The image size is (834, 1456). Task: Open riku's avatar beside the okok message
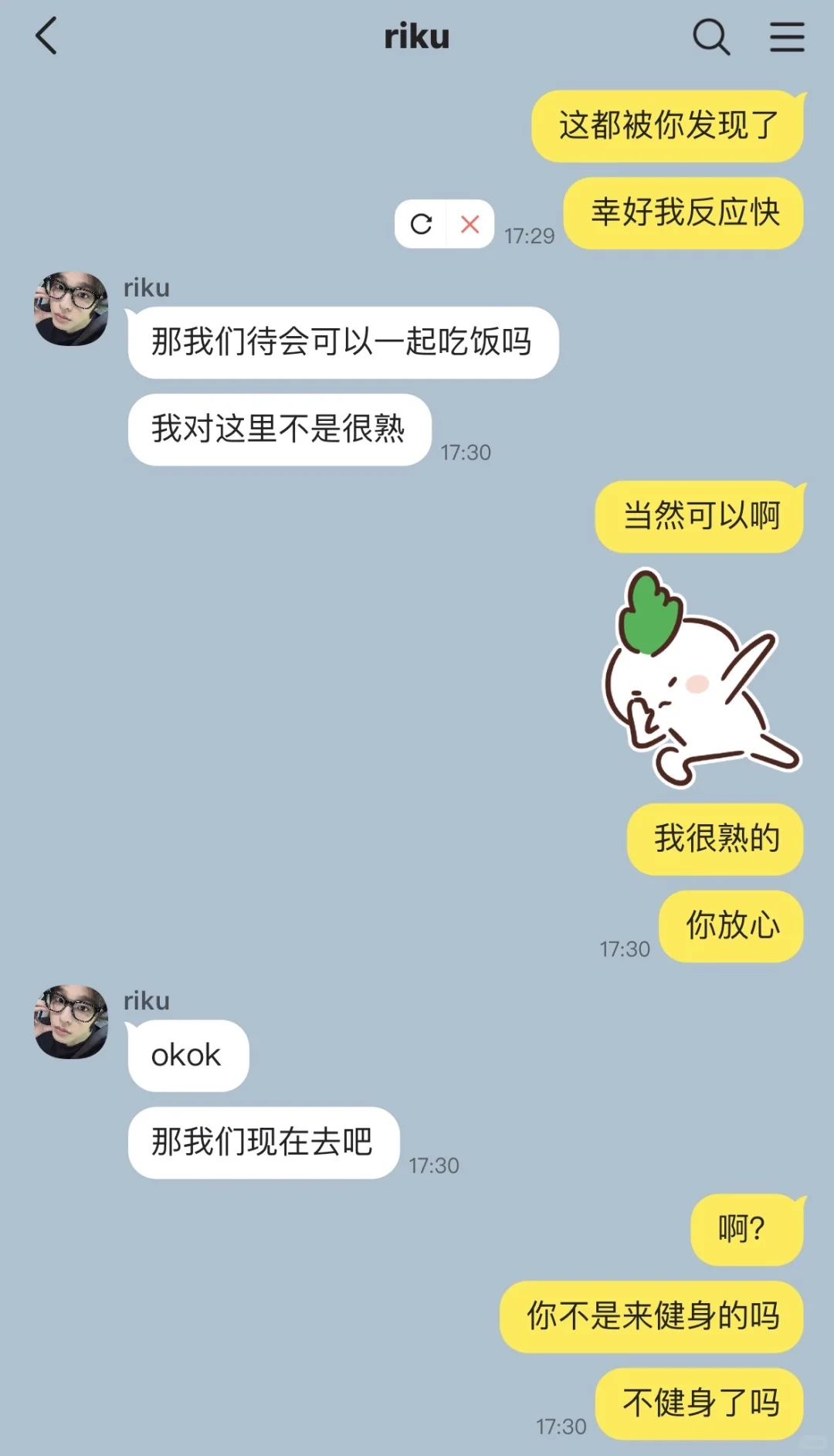pyautogui.click(x=71, y=1021)
